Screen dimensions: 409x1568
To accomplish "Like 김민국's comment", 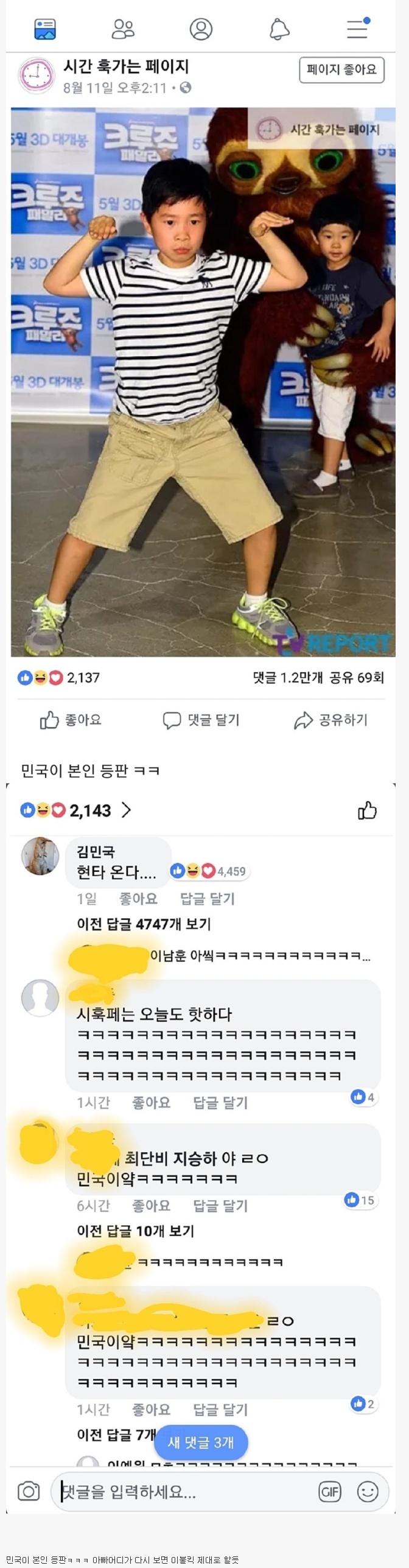I will point(138,899).
